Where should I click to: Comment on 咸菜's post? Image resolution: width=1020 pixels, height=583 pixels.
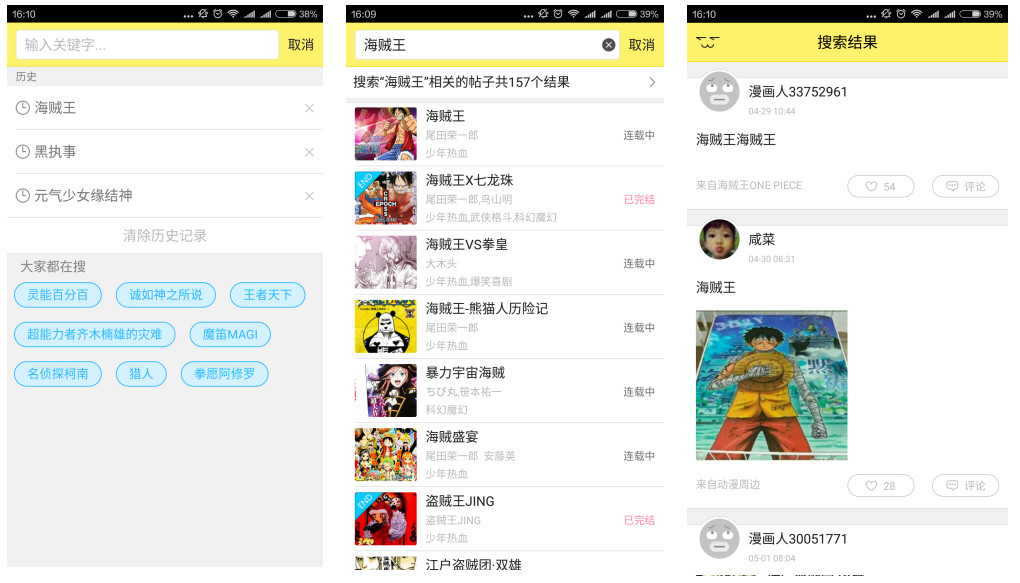965,485
